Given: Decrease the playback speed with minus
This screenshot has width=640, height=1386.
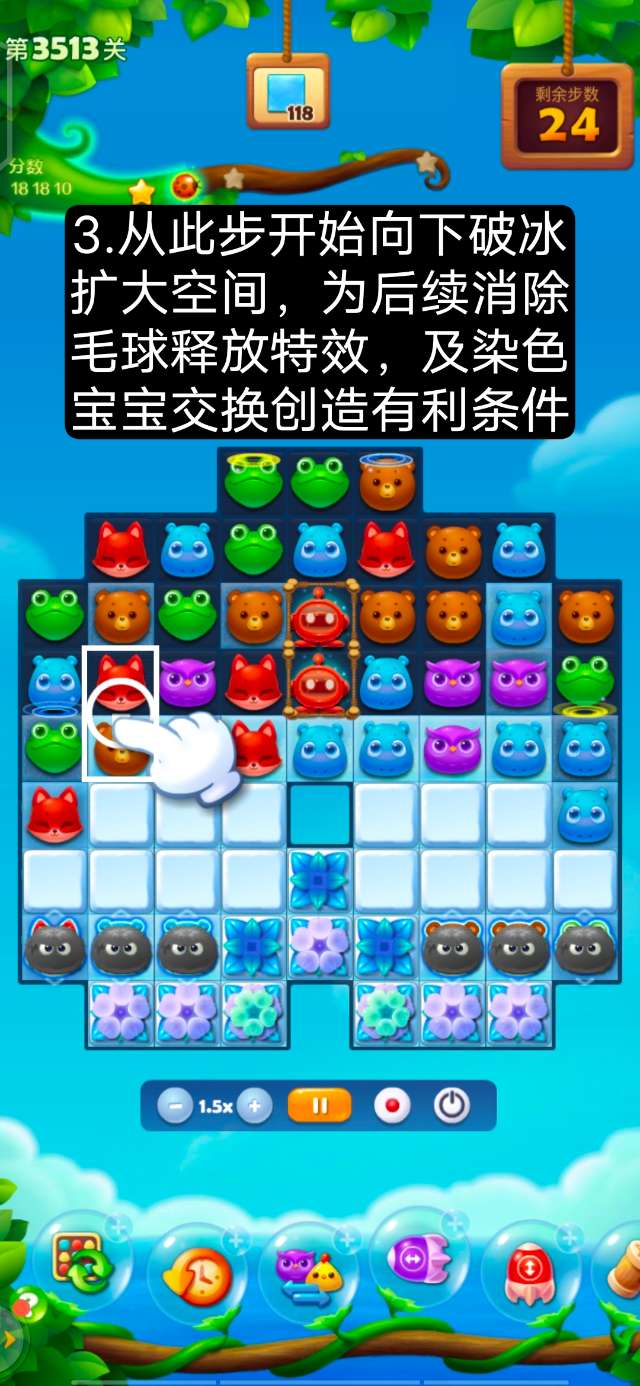Looking at the screenshot, I should coord(175,1106).
